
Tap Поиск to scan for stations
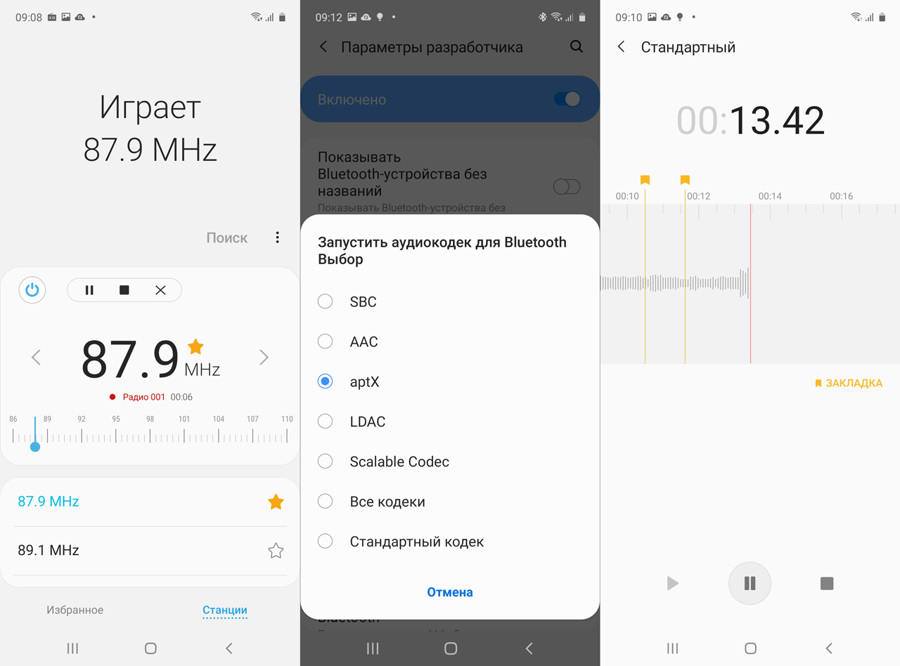(227, 238)
